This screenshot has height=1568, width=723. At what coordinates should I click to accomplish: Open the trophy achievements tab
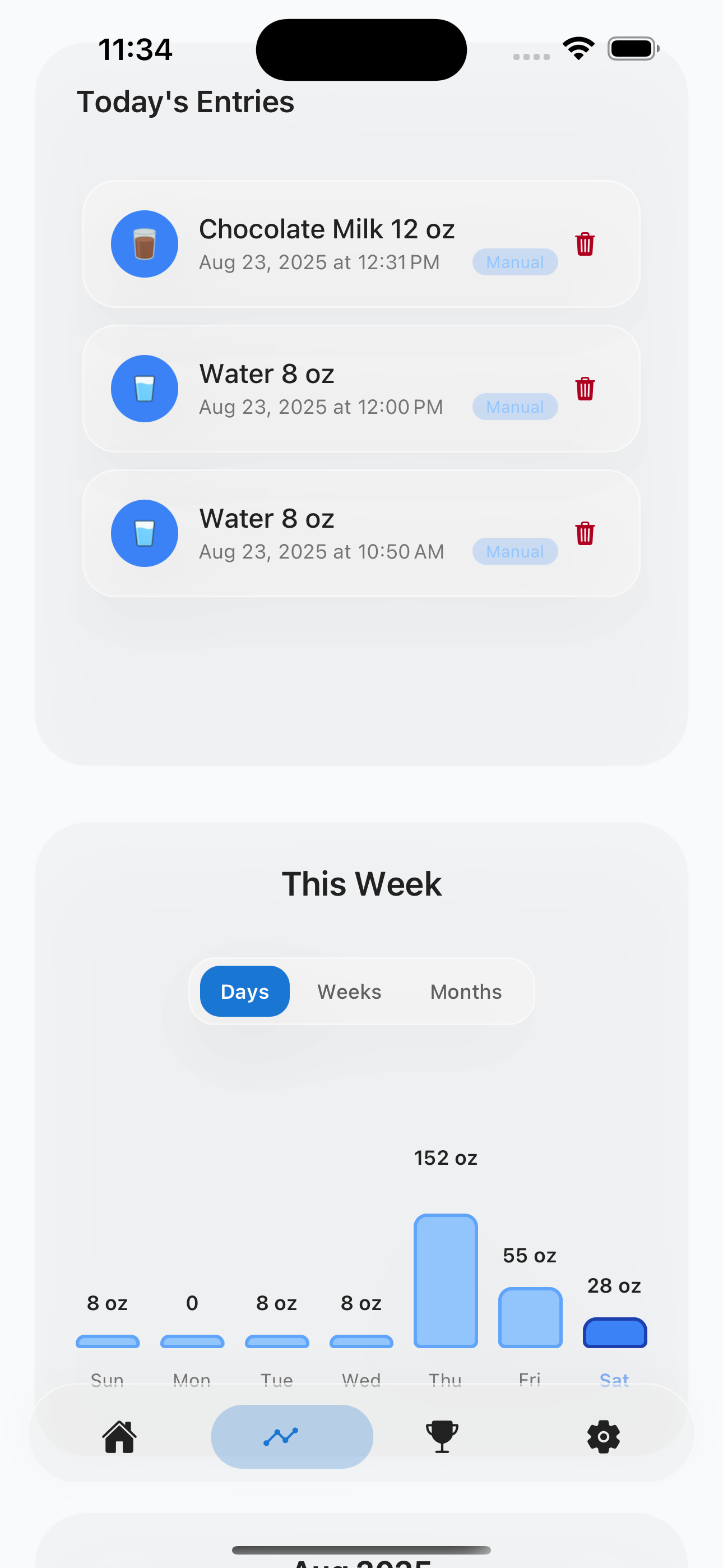[442, 1437]
